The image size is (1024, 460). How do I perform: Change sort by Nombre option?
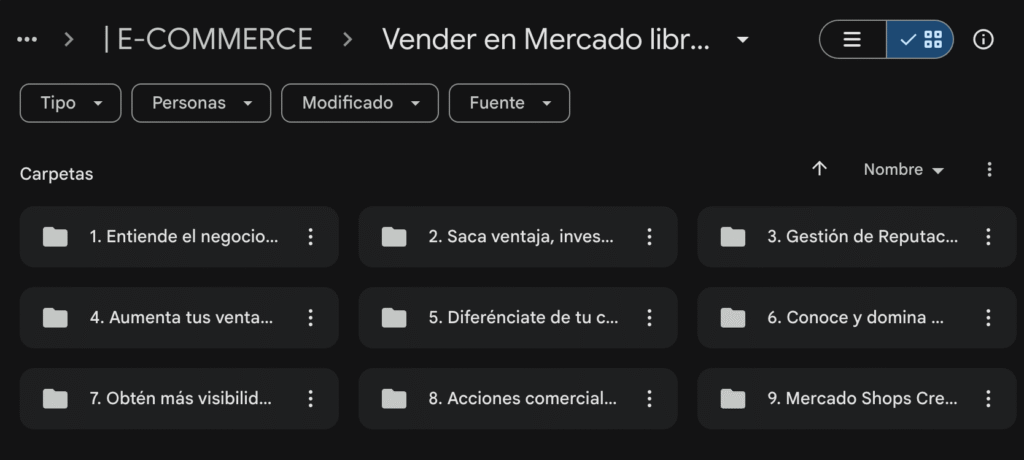click(x=903, y=170)
